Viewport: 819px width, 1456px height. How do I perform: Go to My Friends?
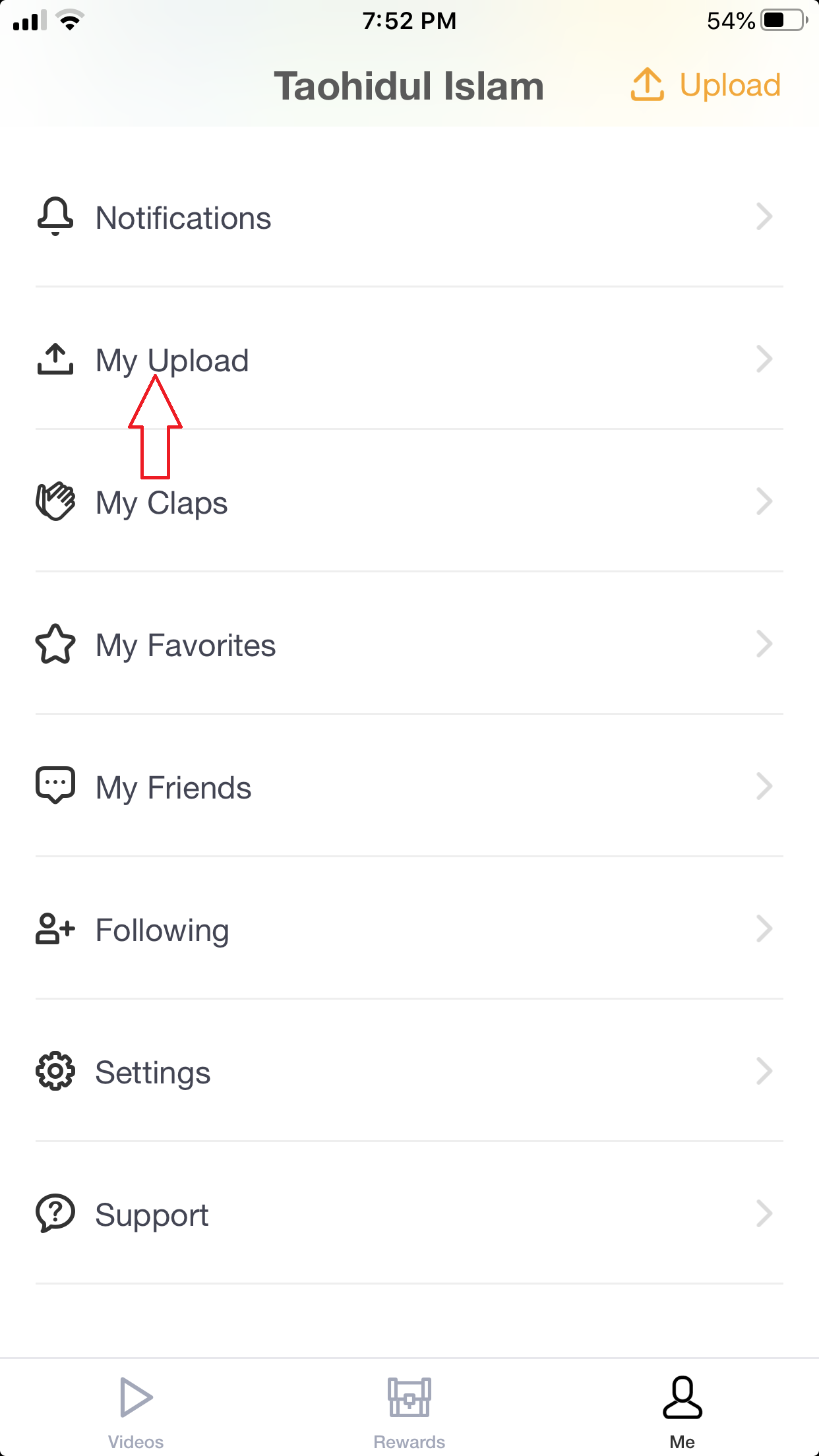(x=409, y=787)
